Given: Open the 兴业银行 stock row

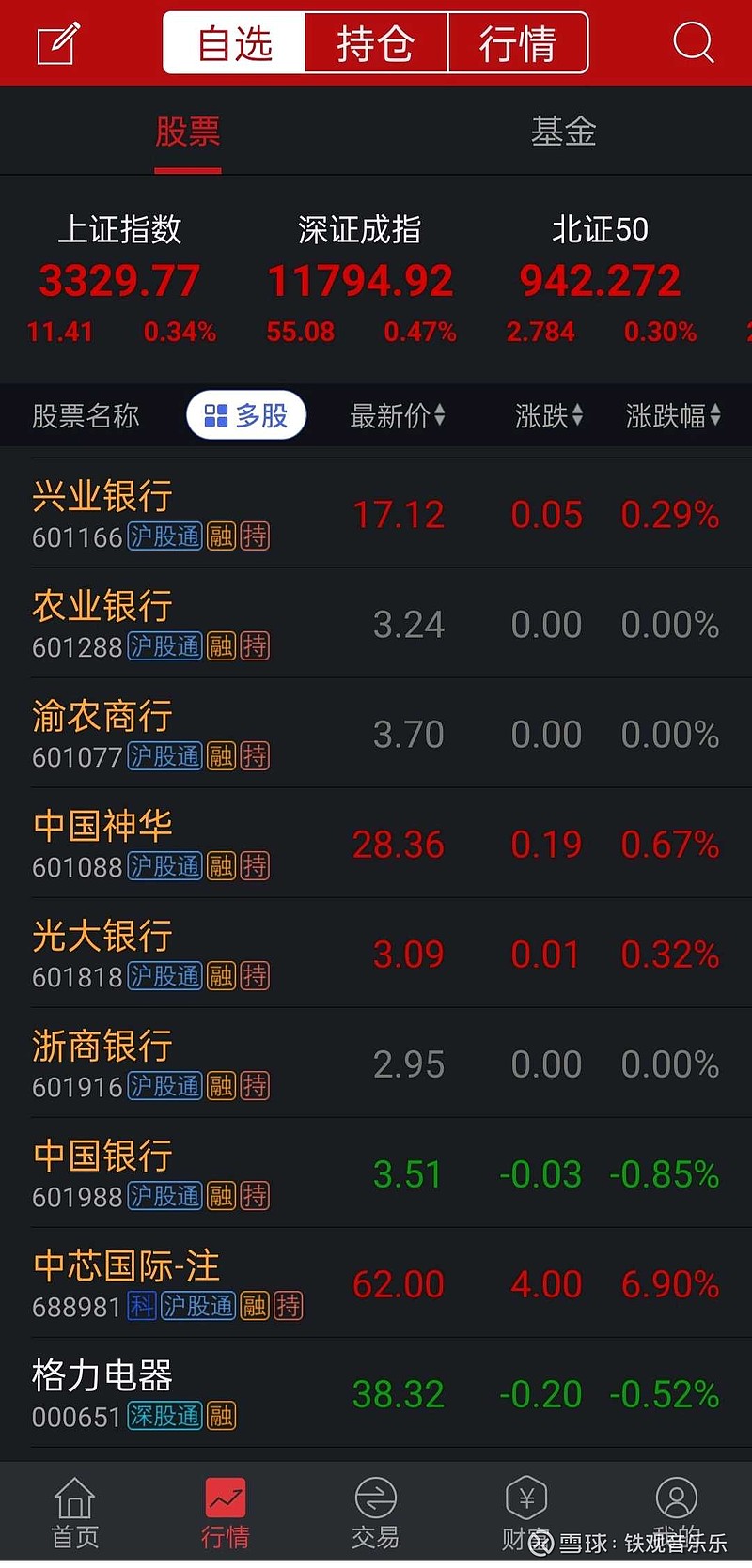Looking at the screenshot, I should click(376, 513).
